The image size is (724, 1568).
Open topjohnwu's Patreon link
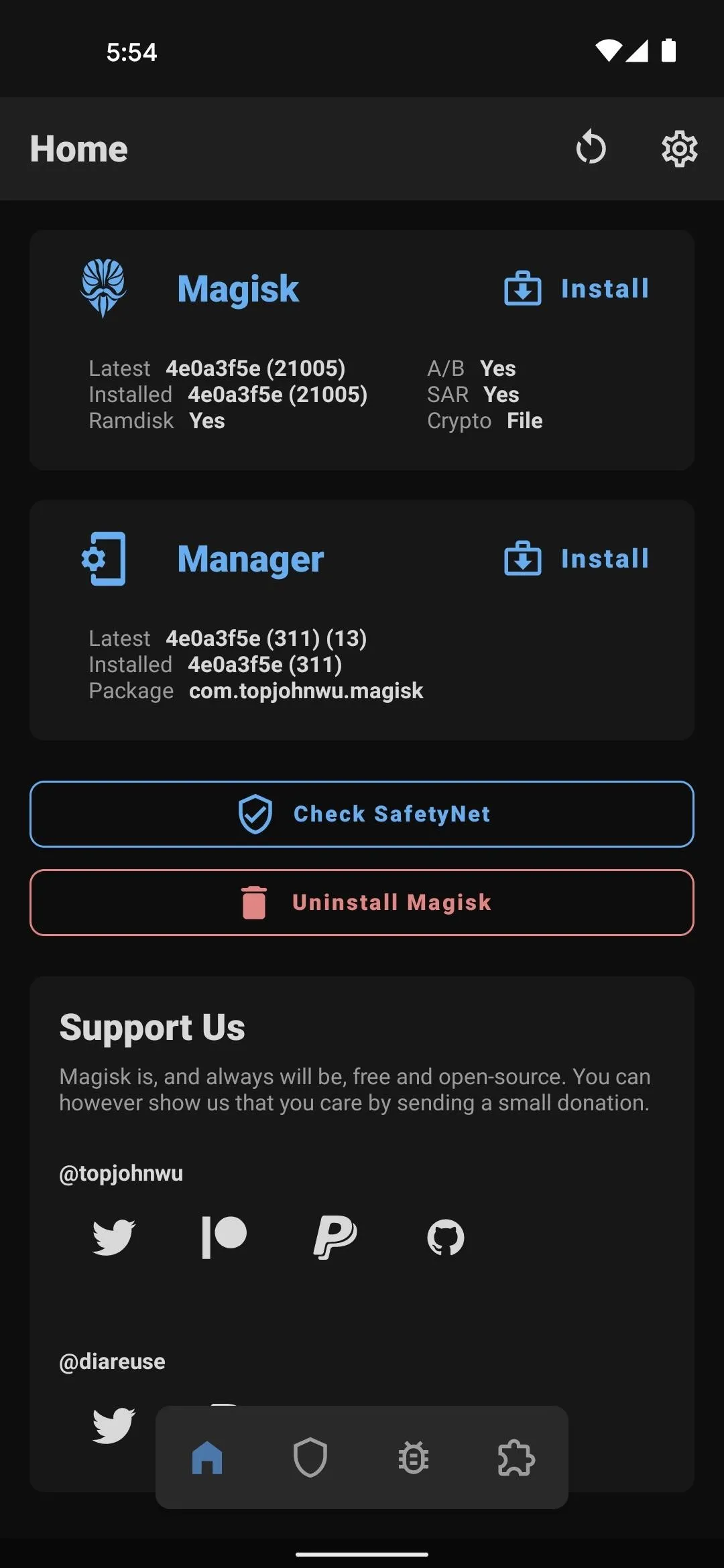(225, 1237)
